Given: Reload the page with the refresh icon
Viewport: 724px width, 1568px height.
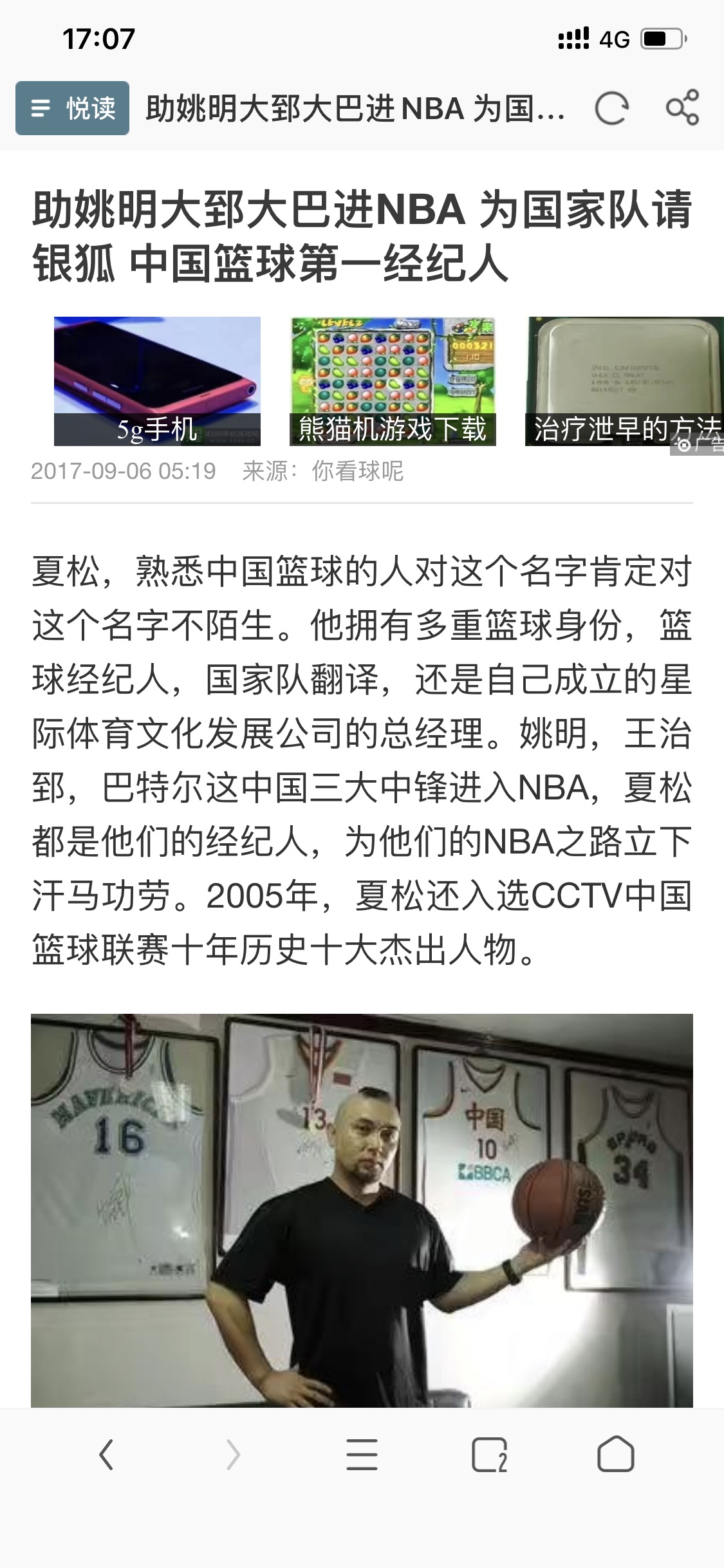Looking at the screenshot, I should [611, 108].
